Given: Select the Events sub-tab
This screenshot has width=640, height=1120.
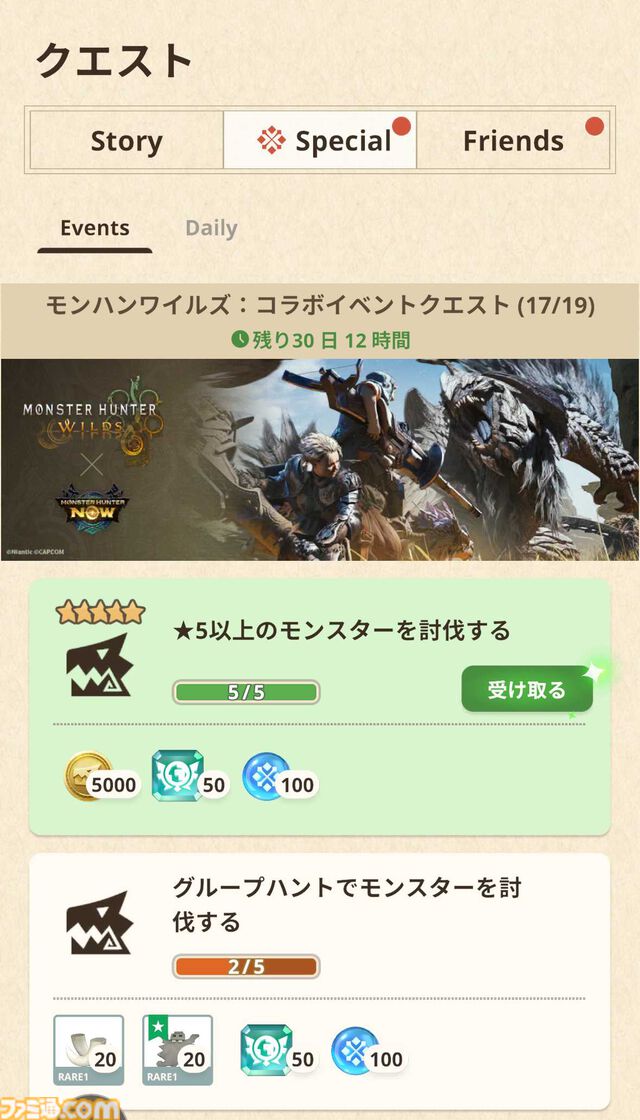Looking at the screenshot, I should [x=95, y=228].
